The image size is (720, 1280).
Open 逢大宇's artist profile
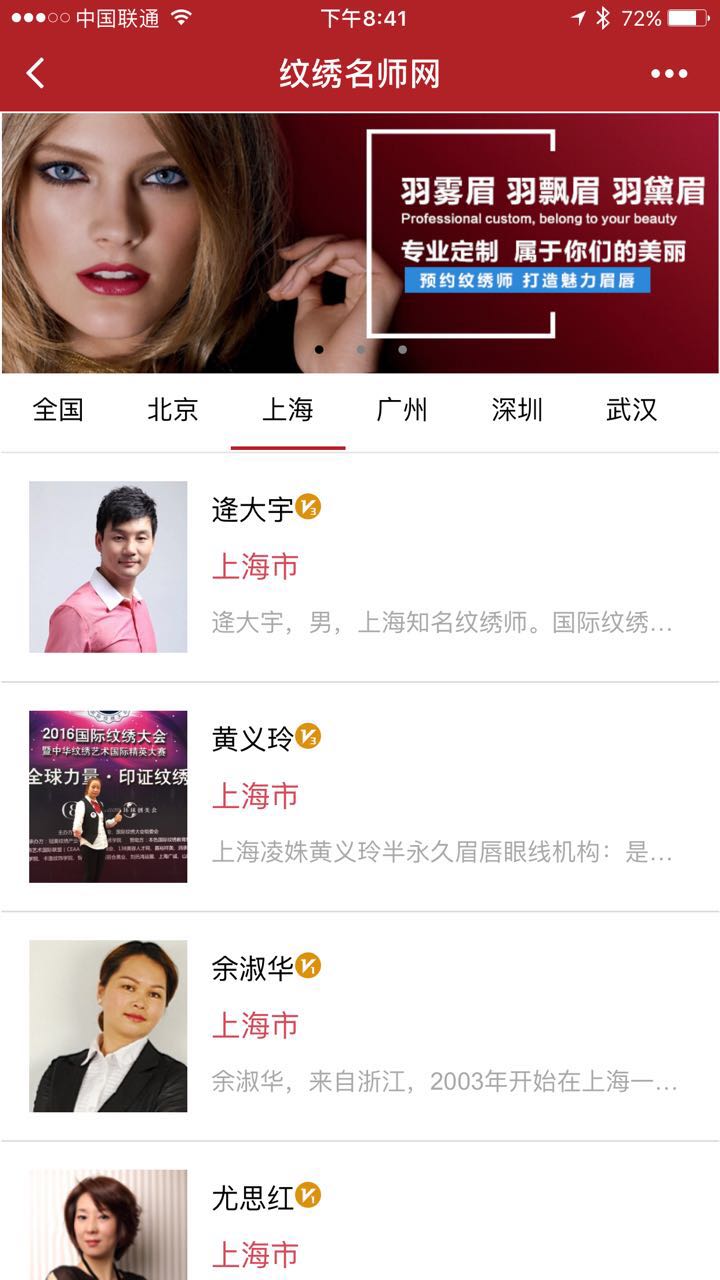pyautogui.click(x=360, y=567)
